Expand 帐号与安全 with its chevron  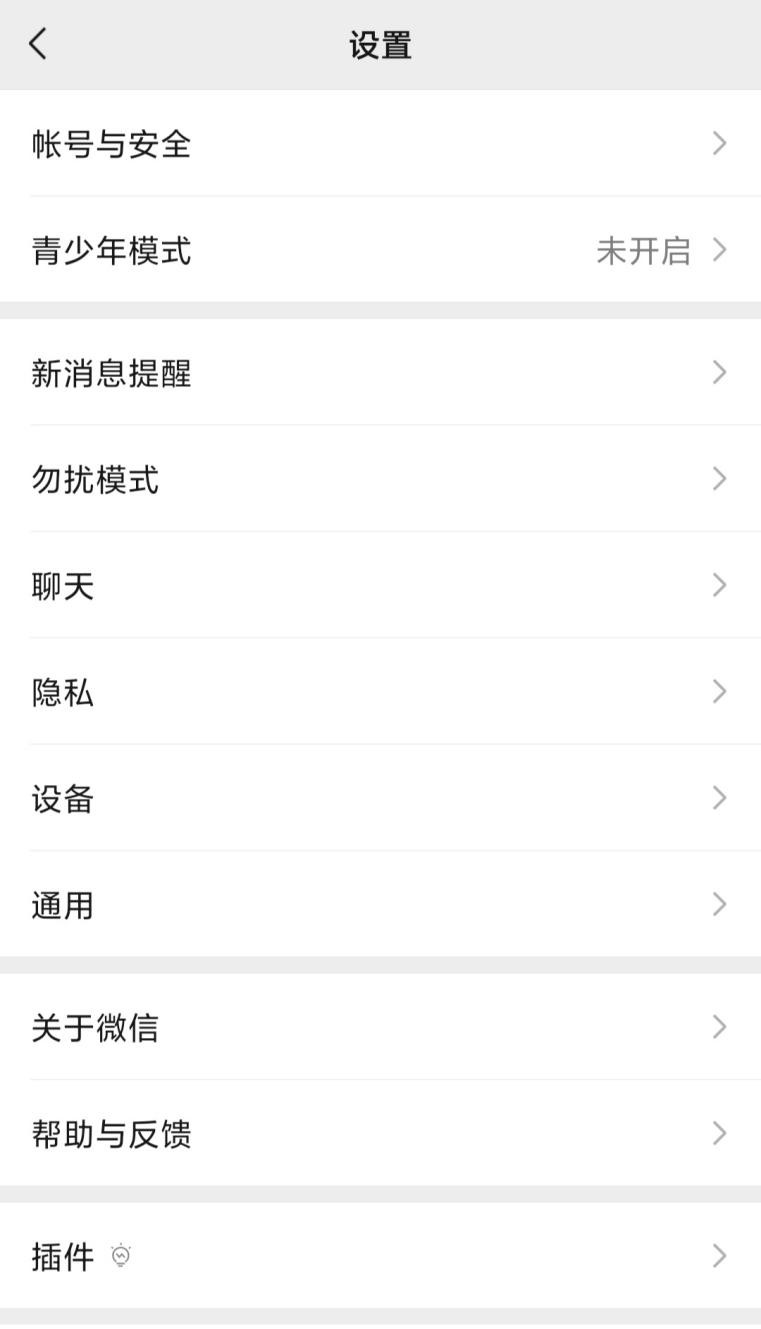click(x=719, y=143)
